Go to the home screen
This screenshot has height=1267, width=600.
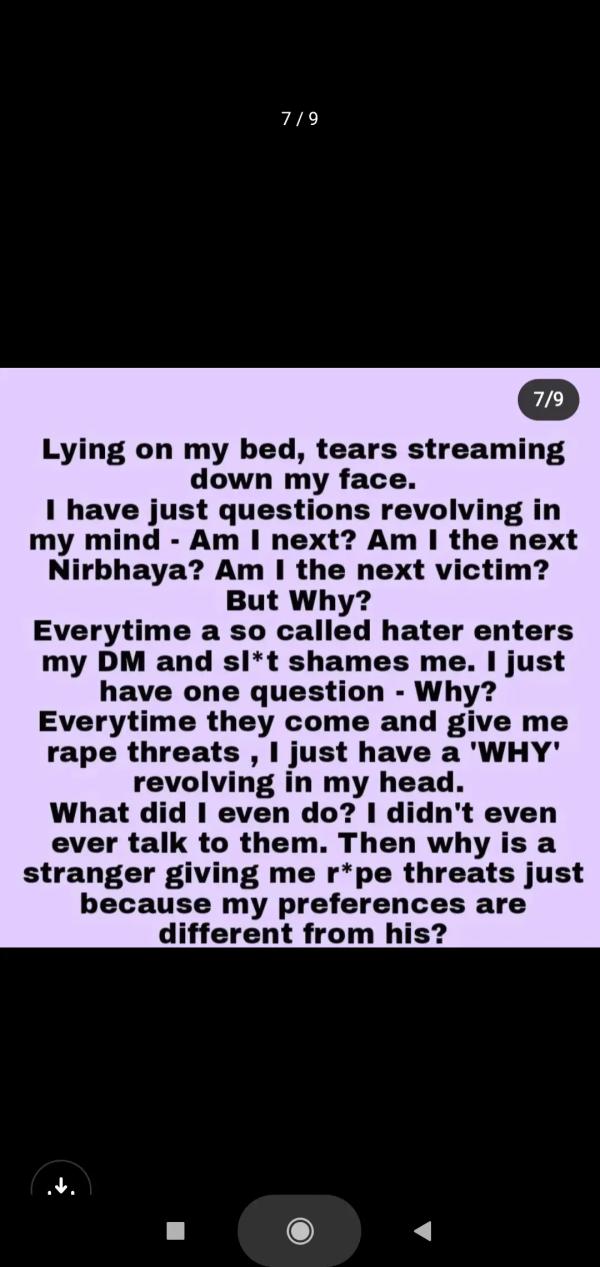(299, 1231)
